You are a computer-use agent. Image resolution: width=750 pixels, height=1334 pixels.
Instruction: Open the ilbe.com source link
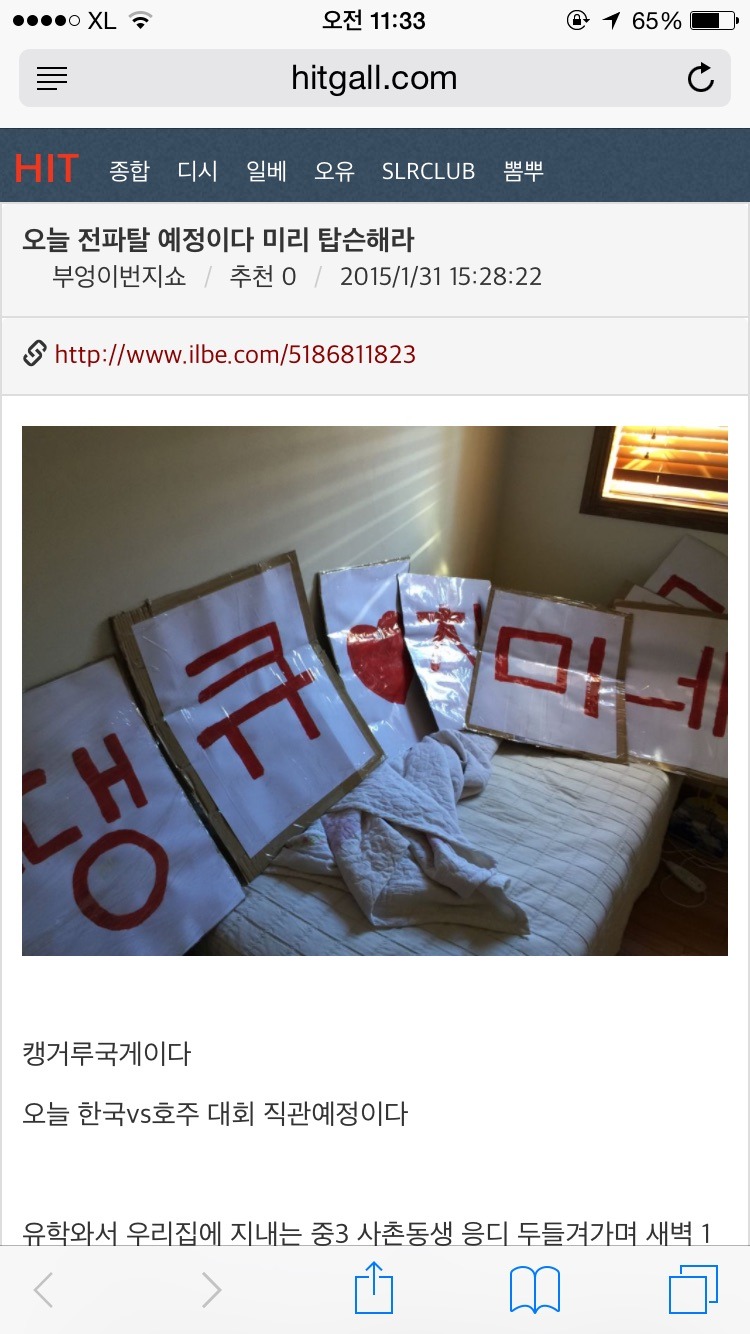(235, 354)
